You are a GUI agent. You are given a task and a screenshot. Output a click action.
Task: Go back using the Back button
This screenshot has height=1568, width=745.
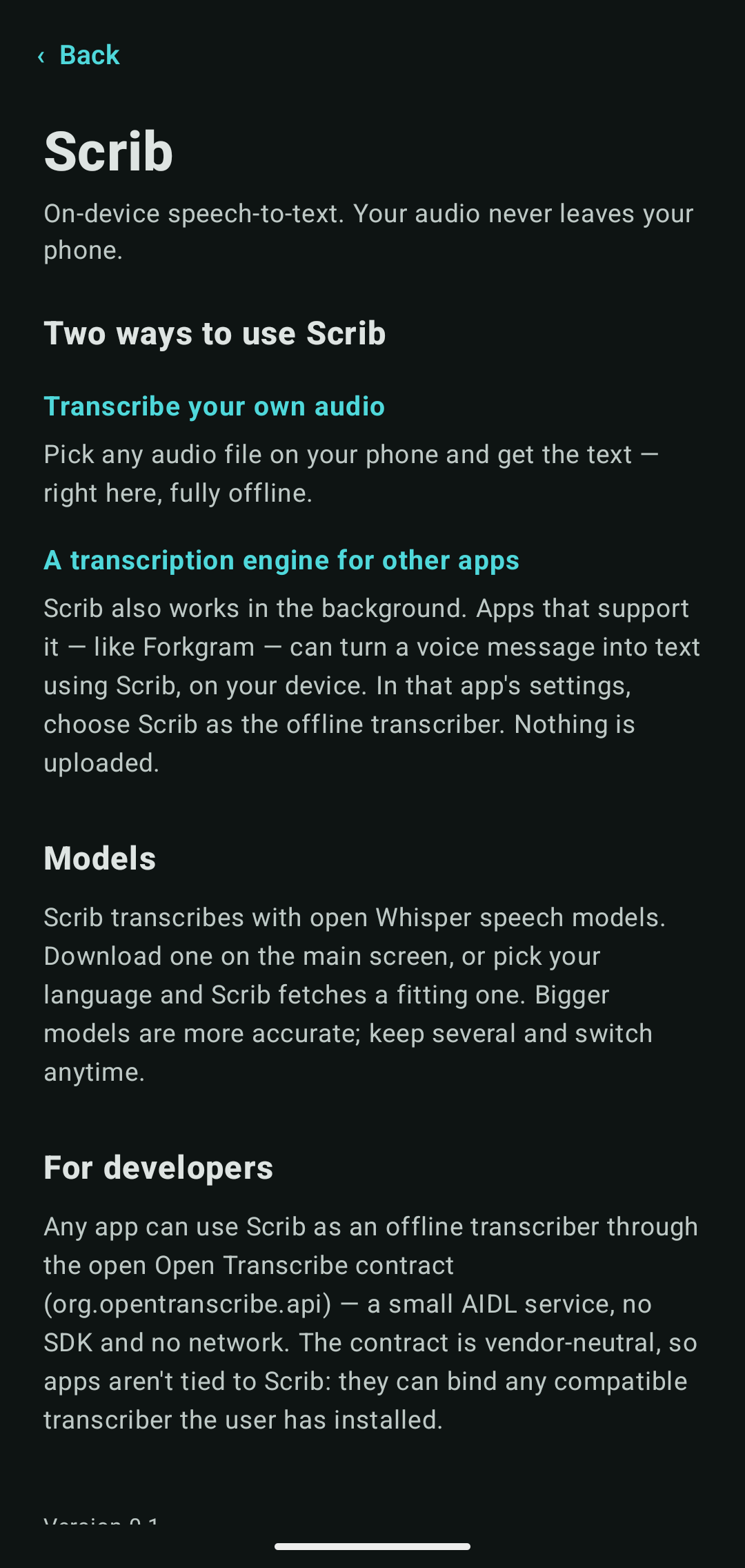click(x=79, y=55)
